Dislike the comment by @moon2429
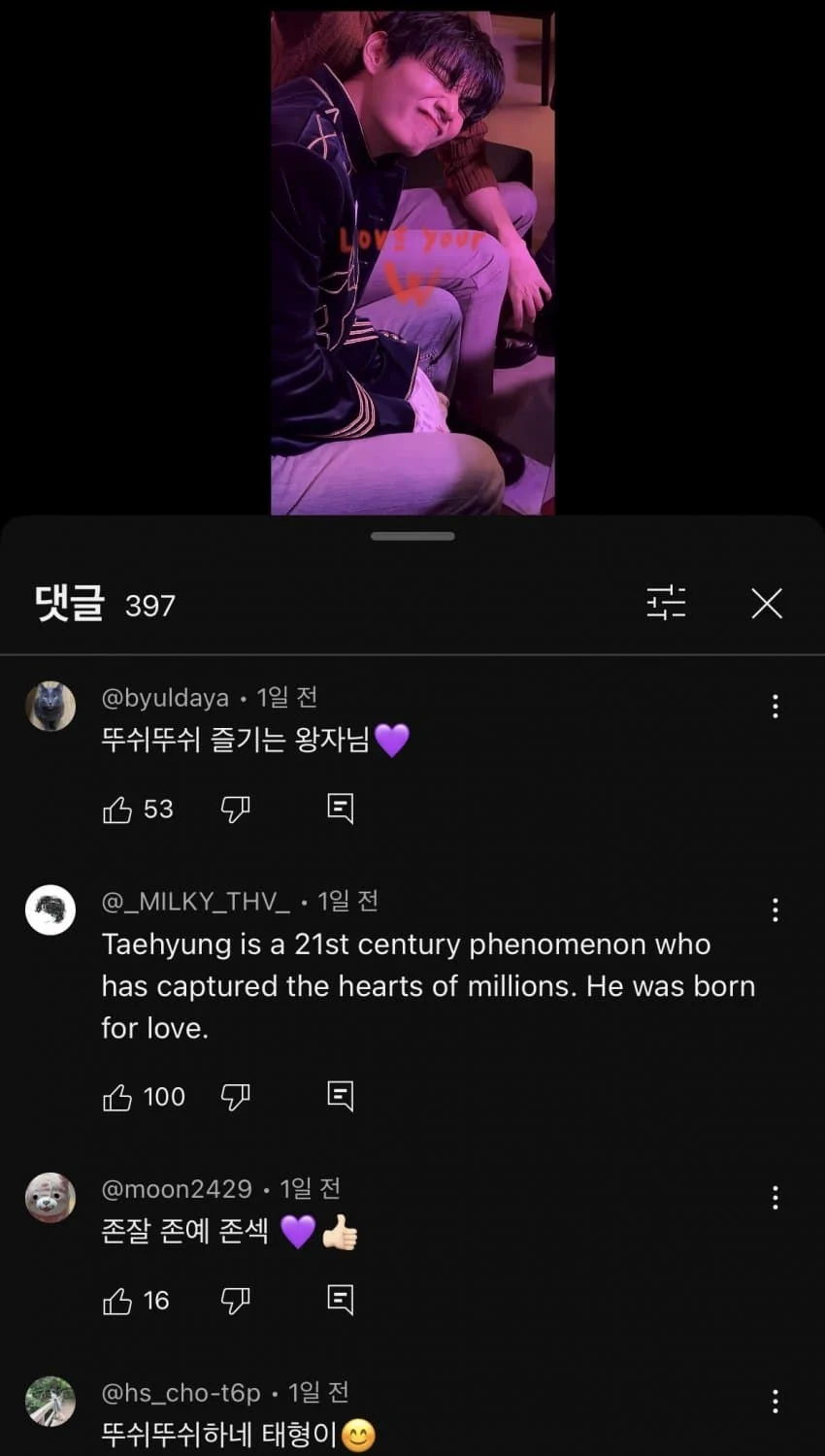Image resolution: width=825 pixels, height=1456 pixels. (x=236, y=1301)
